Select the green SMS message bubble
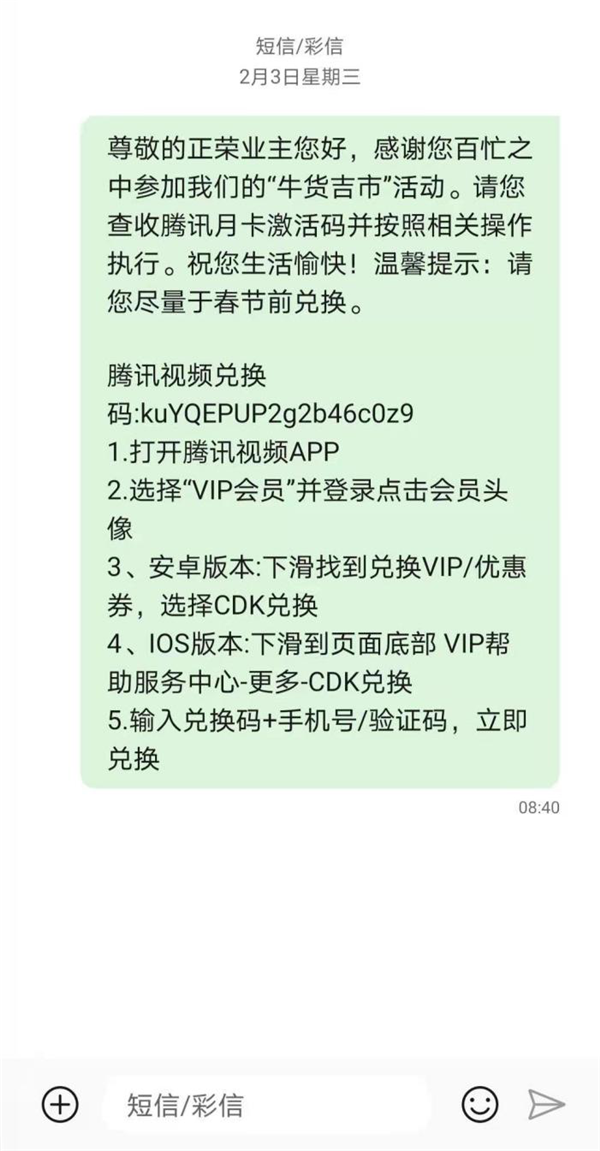The image size is (600, 1151). [x=320, y=450]
